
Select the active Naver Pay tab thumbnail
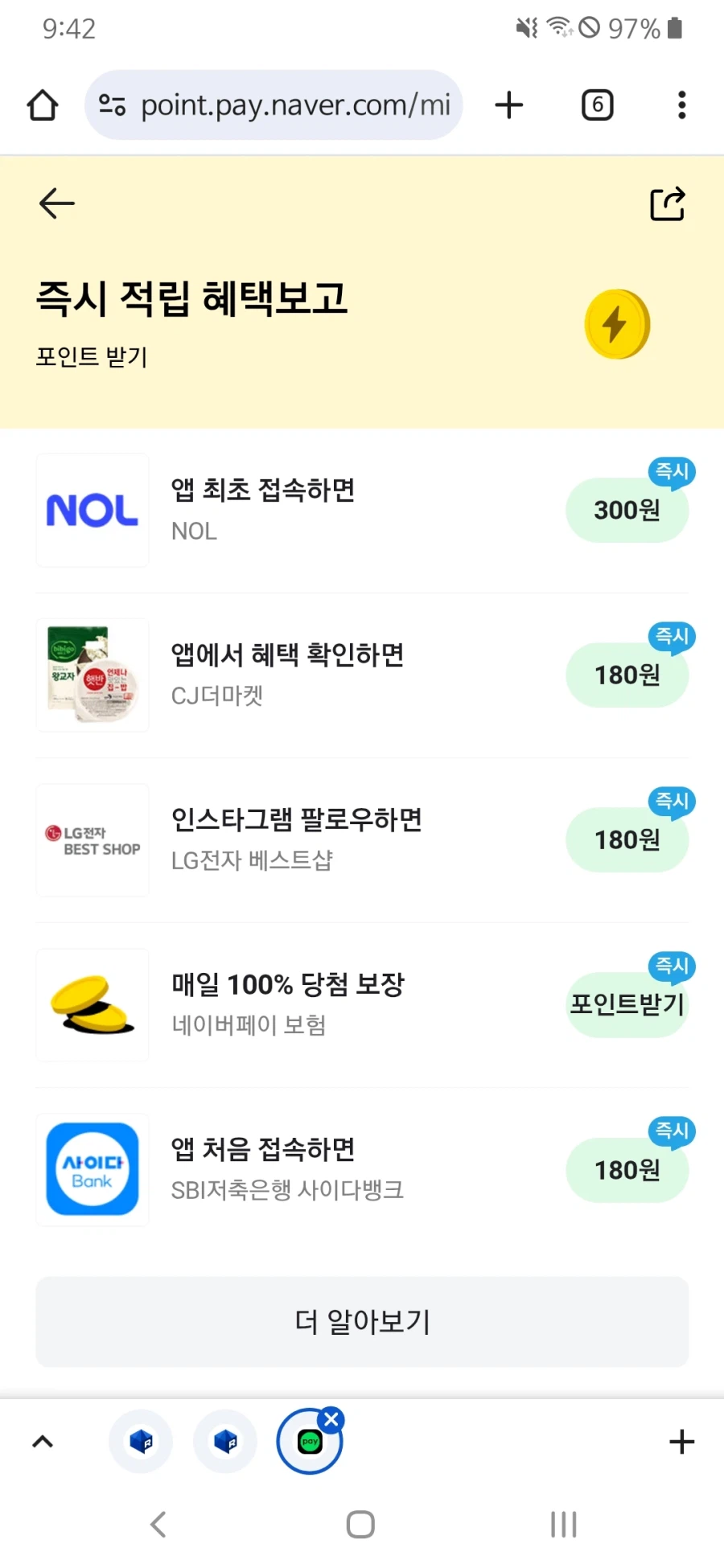(309, 1441)
